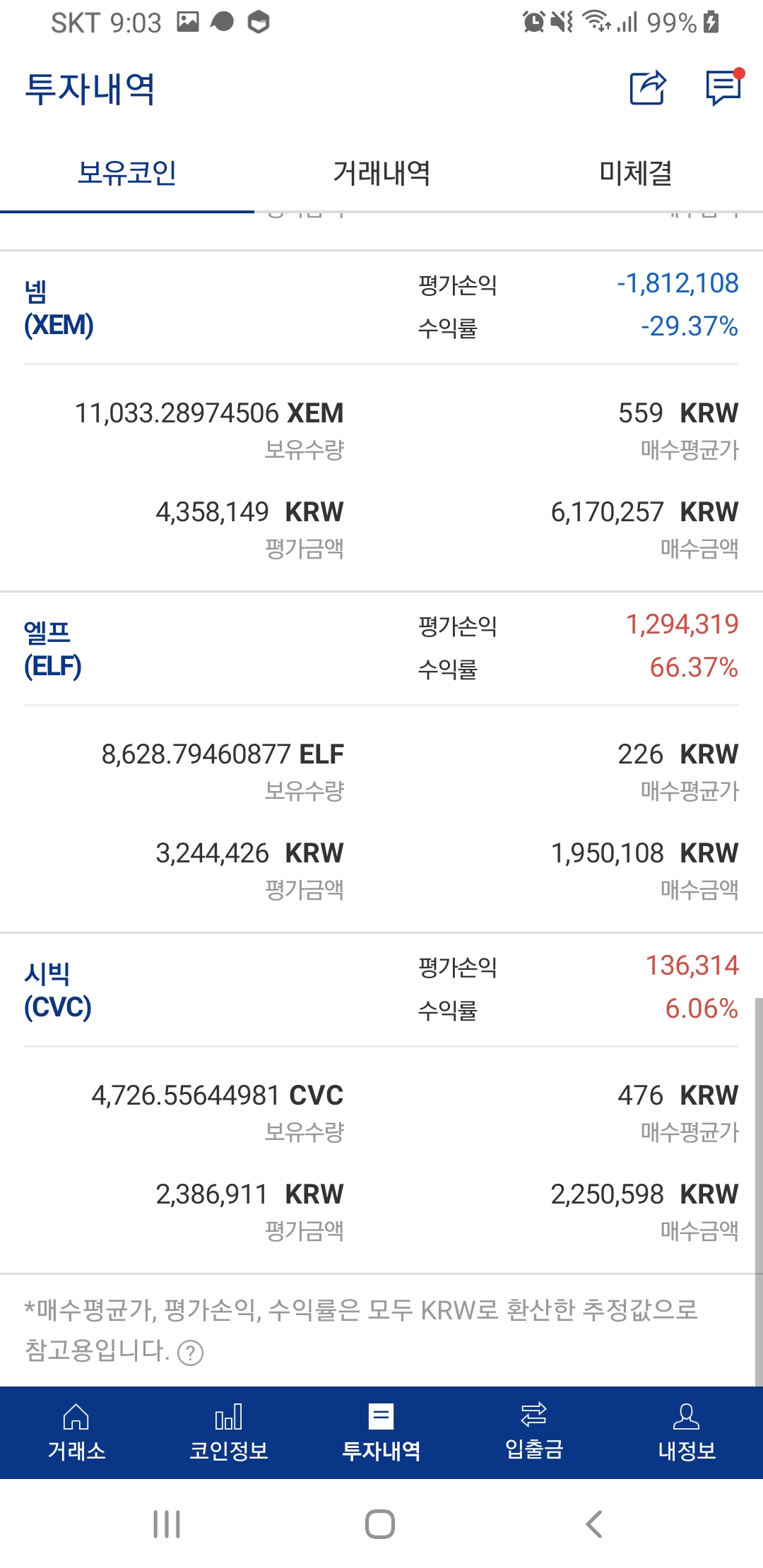Viewport: 763px width, 1568px height.
Task: Switch to the 미체결 tab
Action: [x=635, y=173]
